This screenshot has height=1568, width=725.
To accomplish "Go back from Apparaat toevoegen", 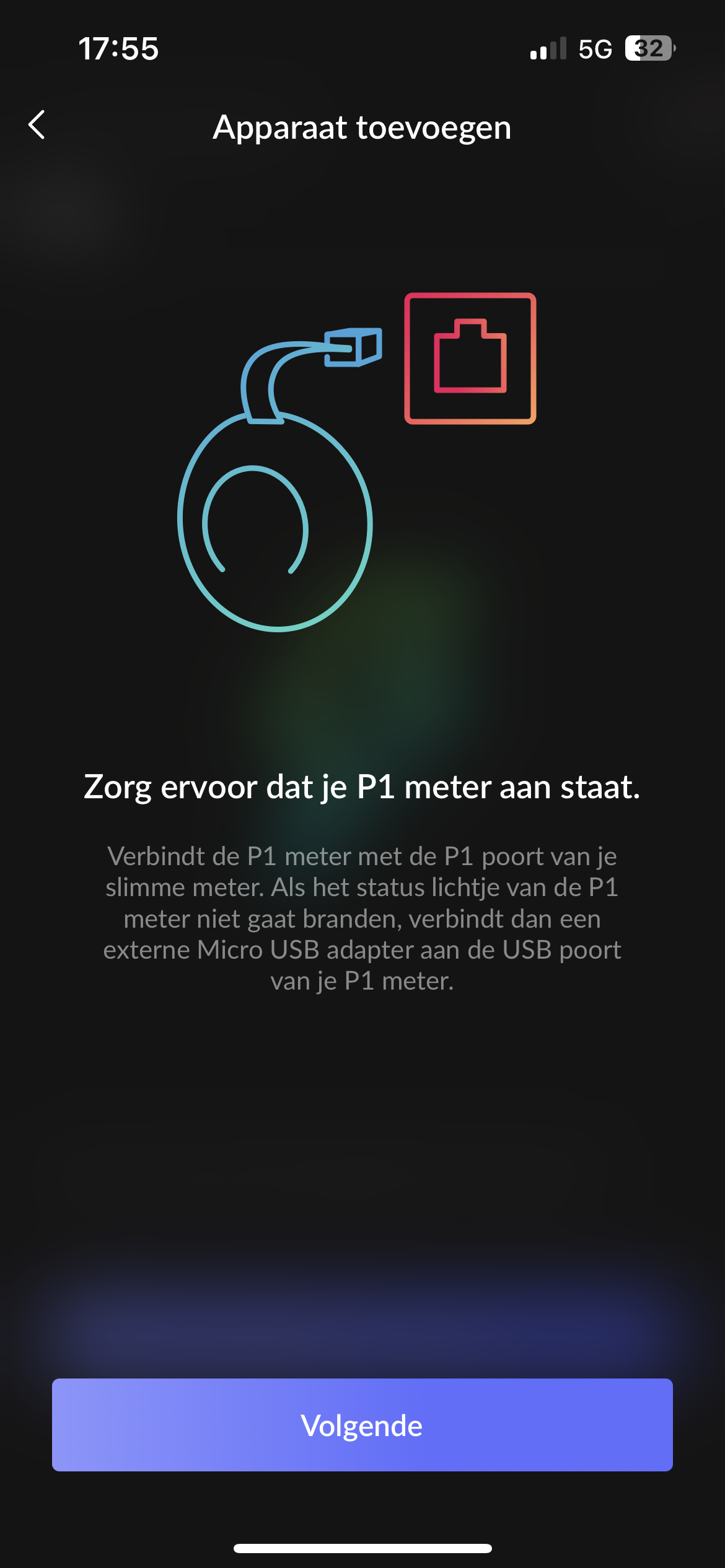I will pos(37,125).
